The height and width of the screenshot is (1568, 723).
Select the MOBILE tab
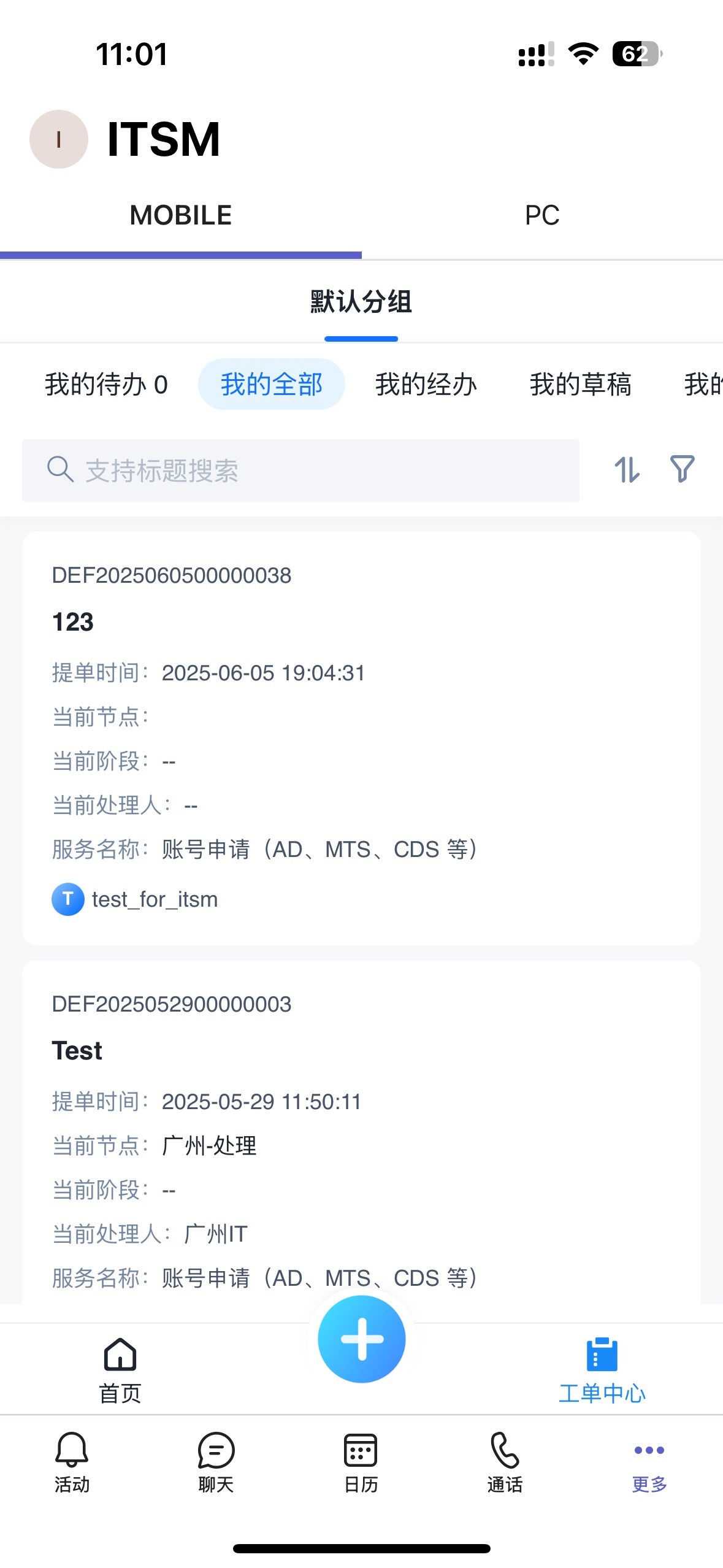click(x=180, y=216)
